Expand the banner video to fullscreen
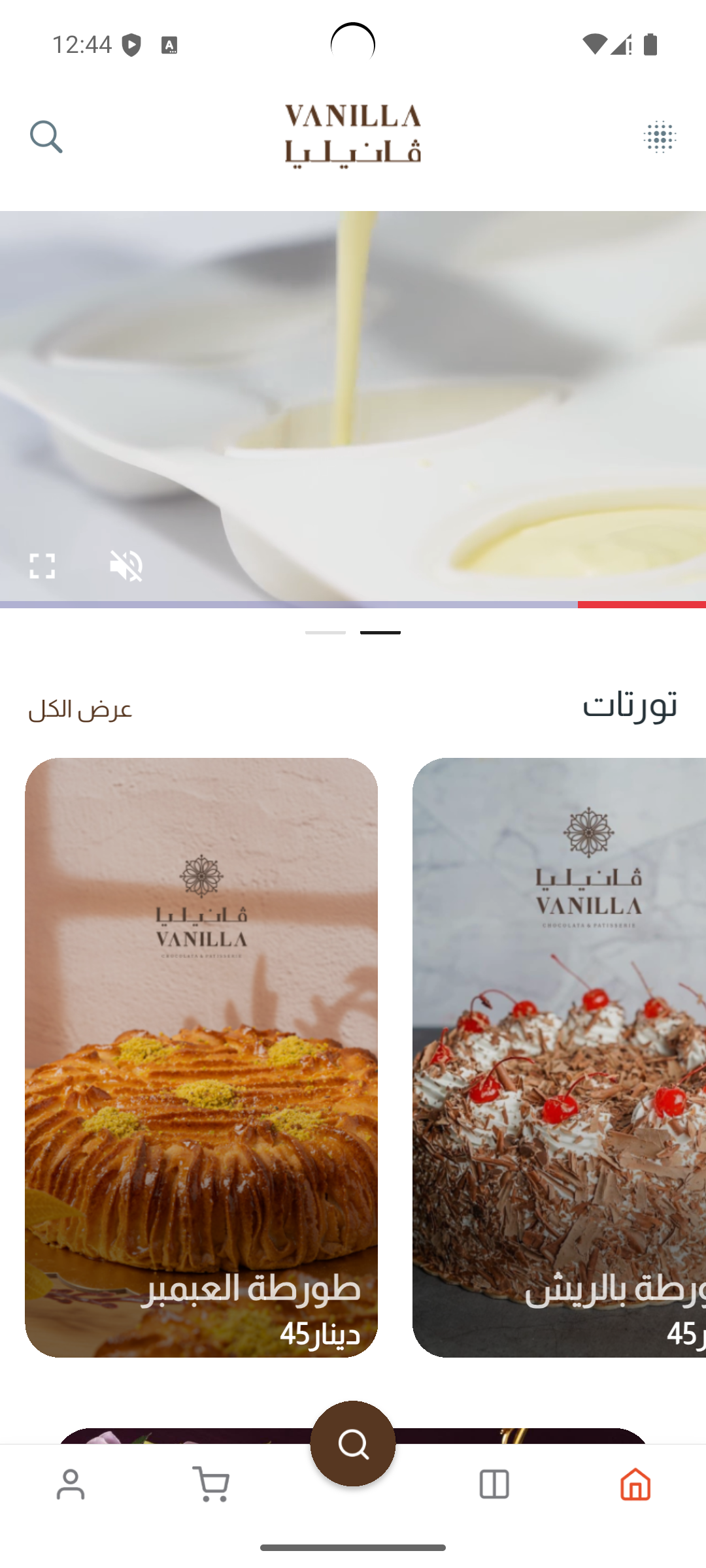This screenshot has width=706, height=1568. click(42, 566)
